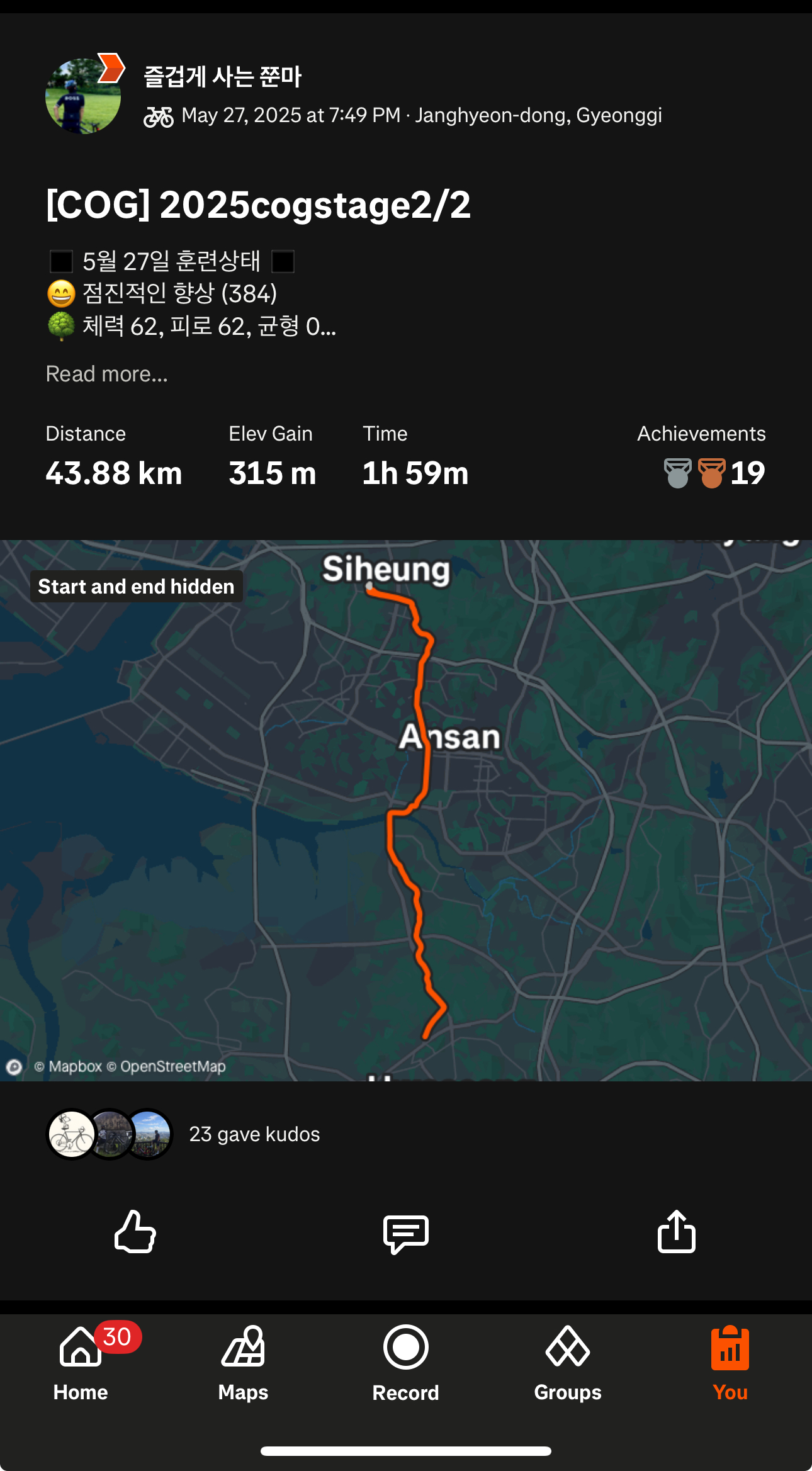Start recording from the Record tab
The height and width of the screenshot is (1471, 812).
(406, 1363)
